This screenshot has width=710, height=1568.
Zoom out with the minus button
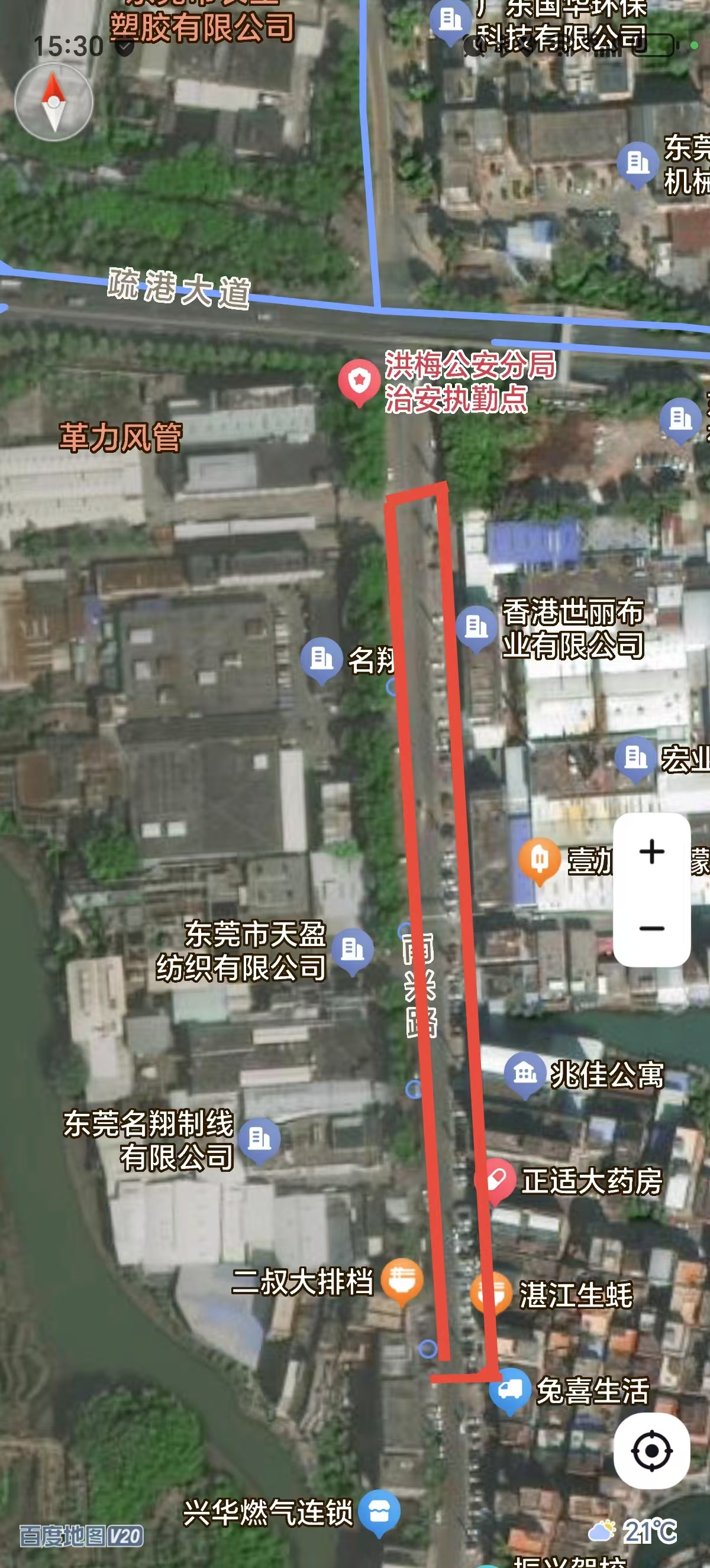tap(651, 928)
